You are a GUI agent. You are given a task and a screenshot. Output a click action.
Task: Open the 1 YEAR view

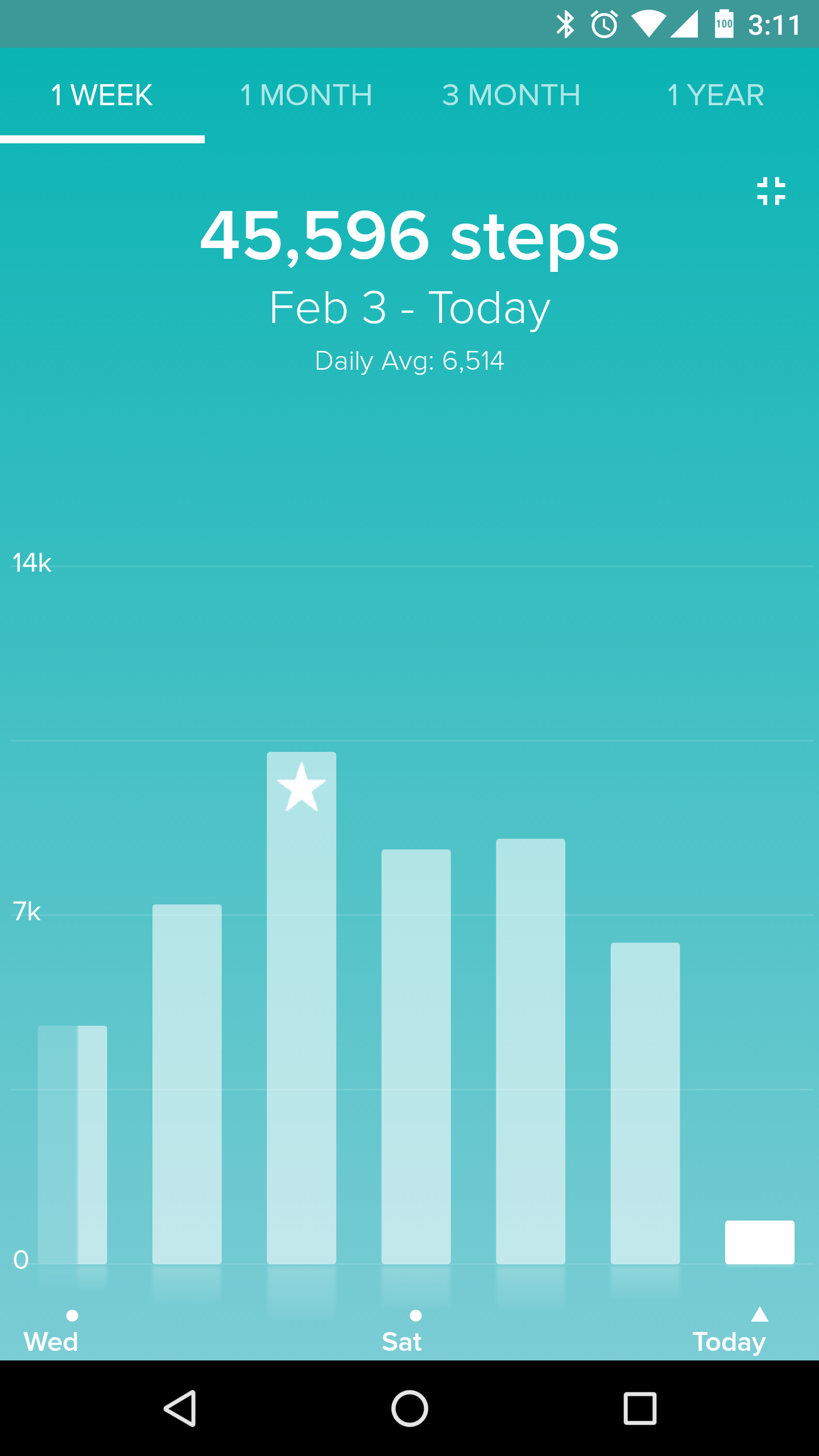[x=715, y=95]
